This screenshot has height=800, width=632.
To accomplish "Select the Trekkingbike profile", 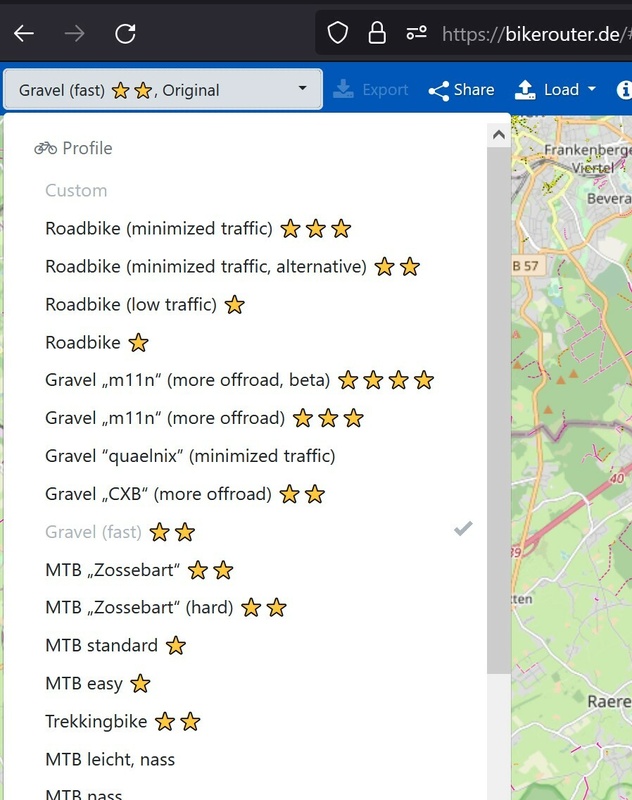I will pos(96,722).
